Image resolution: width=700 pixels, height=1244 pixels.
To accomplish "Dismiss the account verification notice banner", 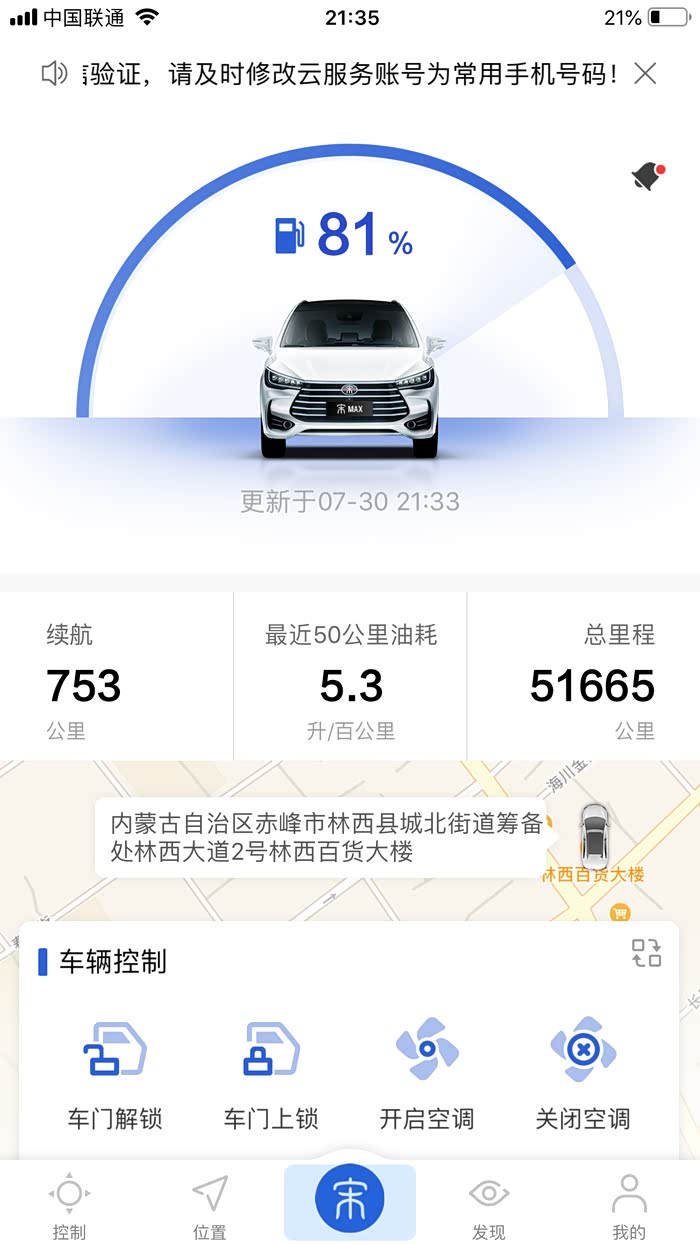I will pos(646,73).
